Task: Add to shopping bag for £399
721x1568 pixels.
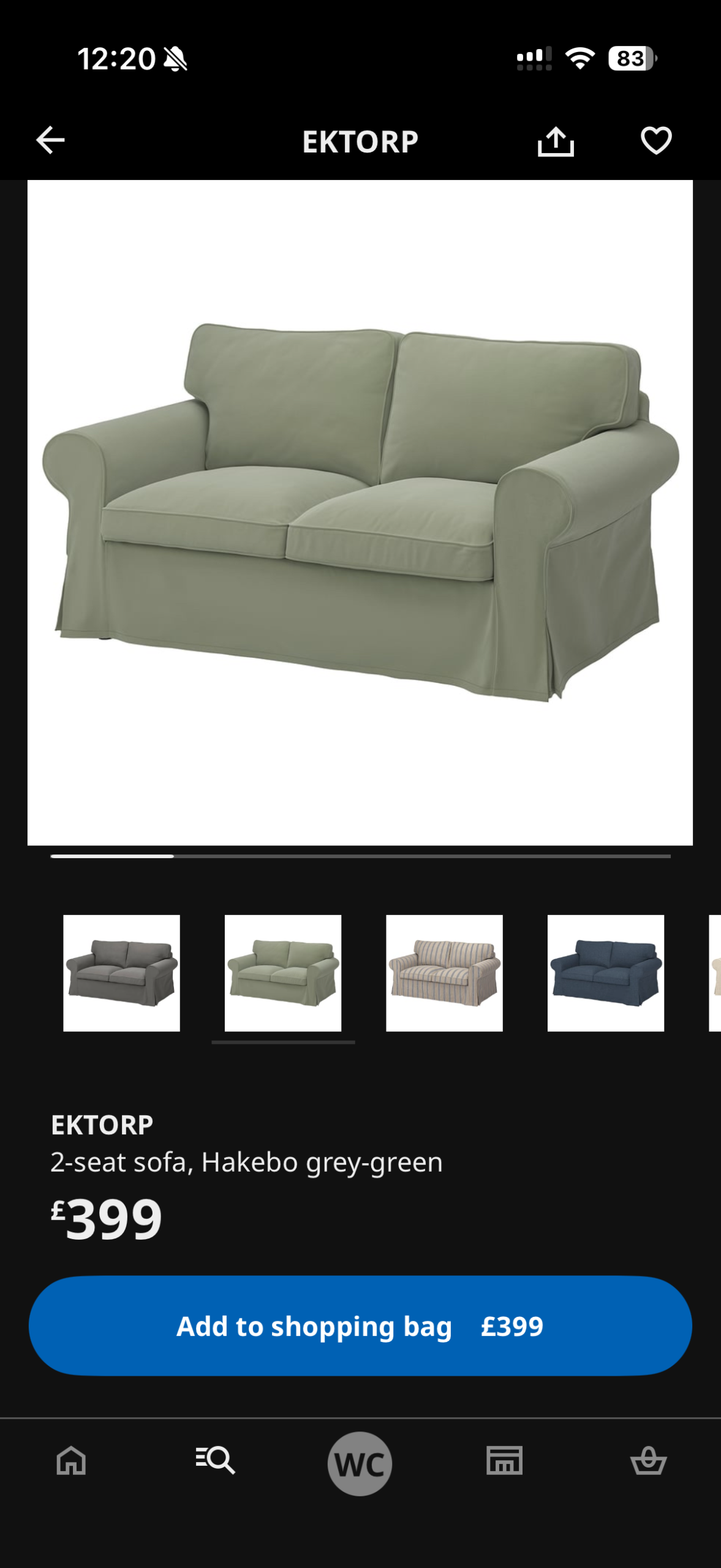Action: pyautogui.click(x=360, y=1325)
